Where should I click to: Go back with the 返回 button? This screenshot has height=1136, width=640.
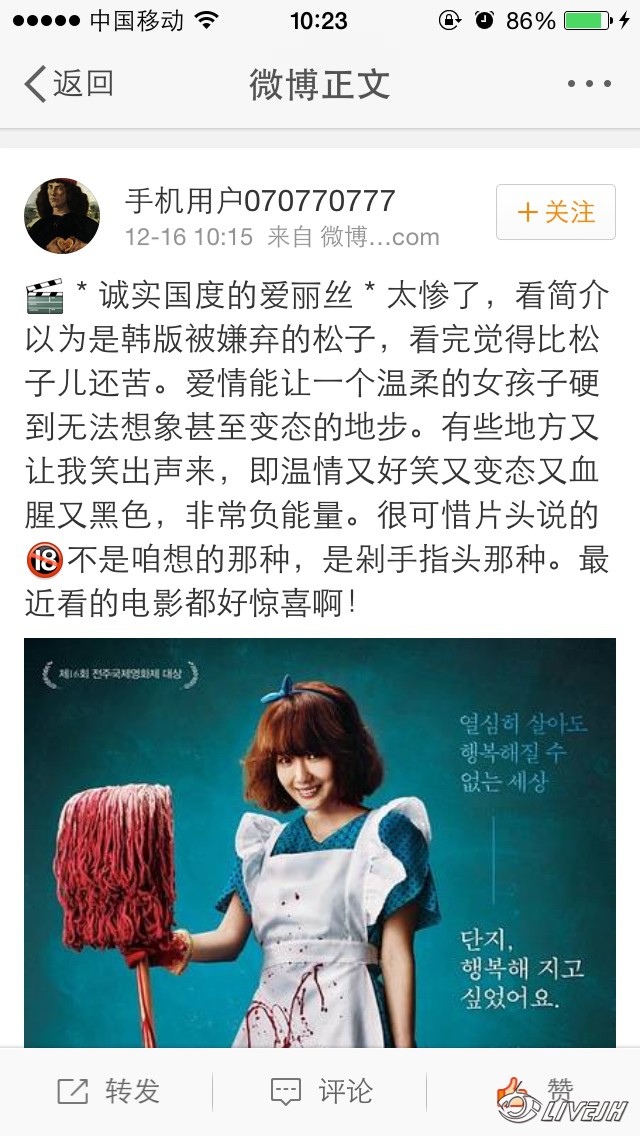pyautogui.click(x=68, y=84)
